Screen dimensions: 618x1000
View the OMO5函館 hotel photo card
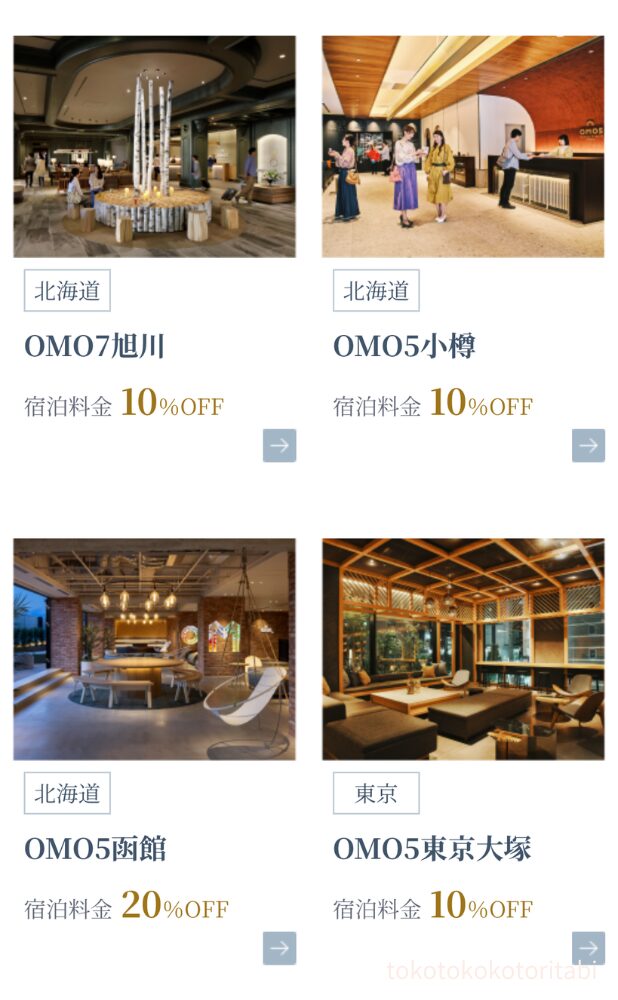154,649
